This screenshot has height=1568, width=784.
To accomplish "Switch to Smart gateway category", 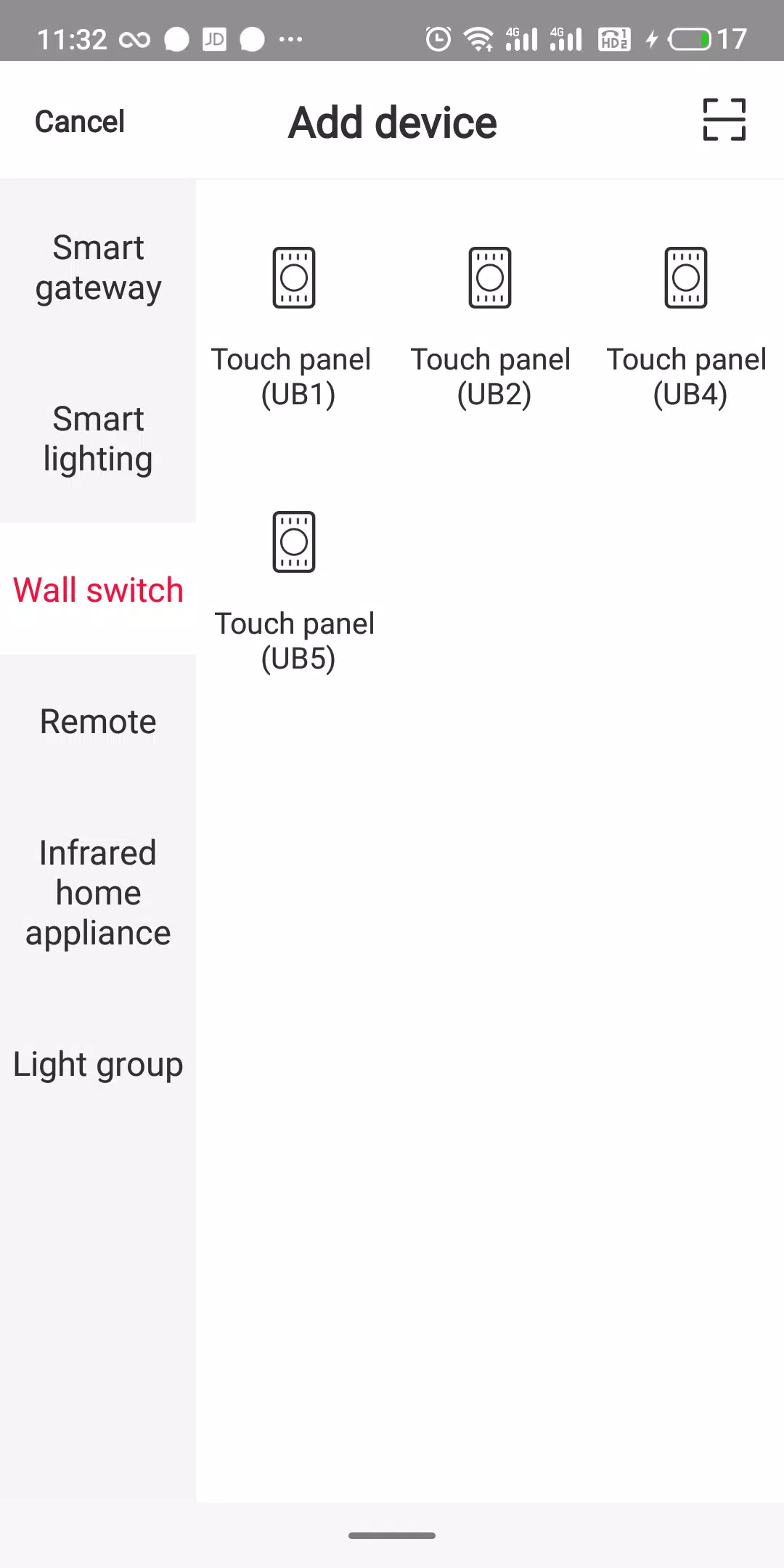I will tap(98, 268).
